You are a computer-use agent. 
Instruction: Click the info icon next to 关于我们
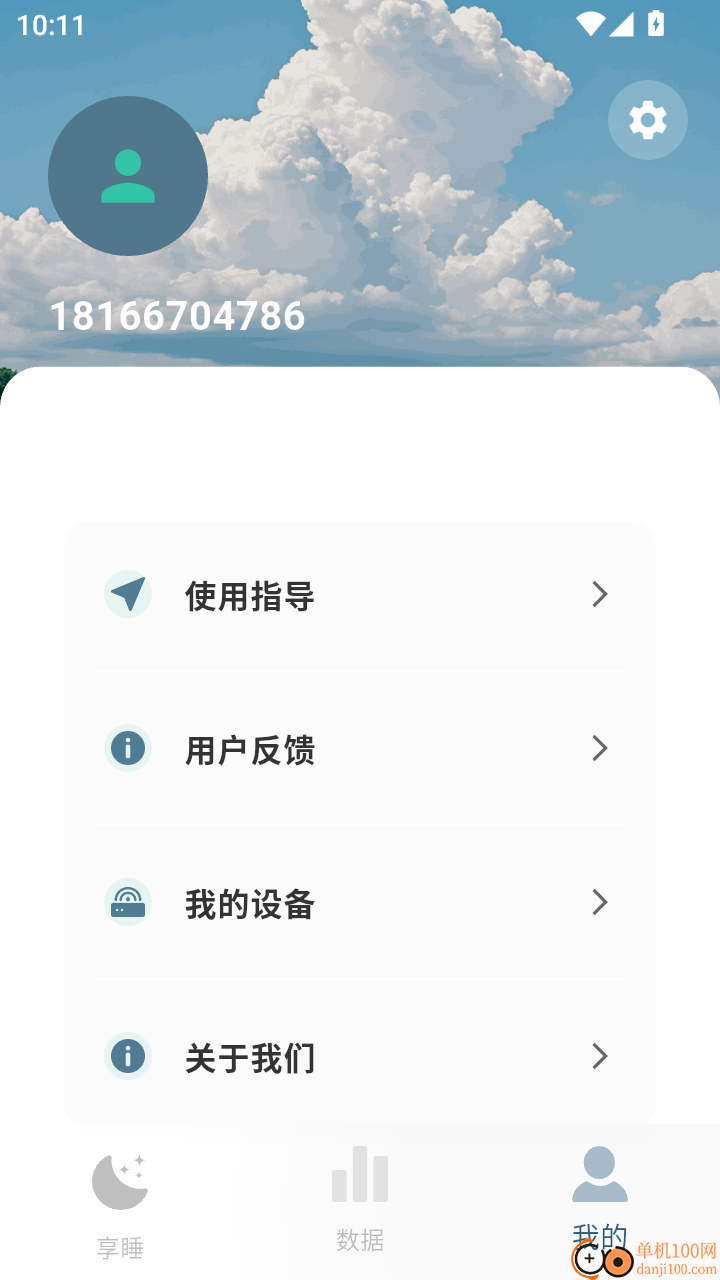click(128, 1056)
